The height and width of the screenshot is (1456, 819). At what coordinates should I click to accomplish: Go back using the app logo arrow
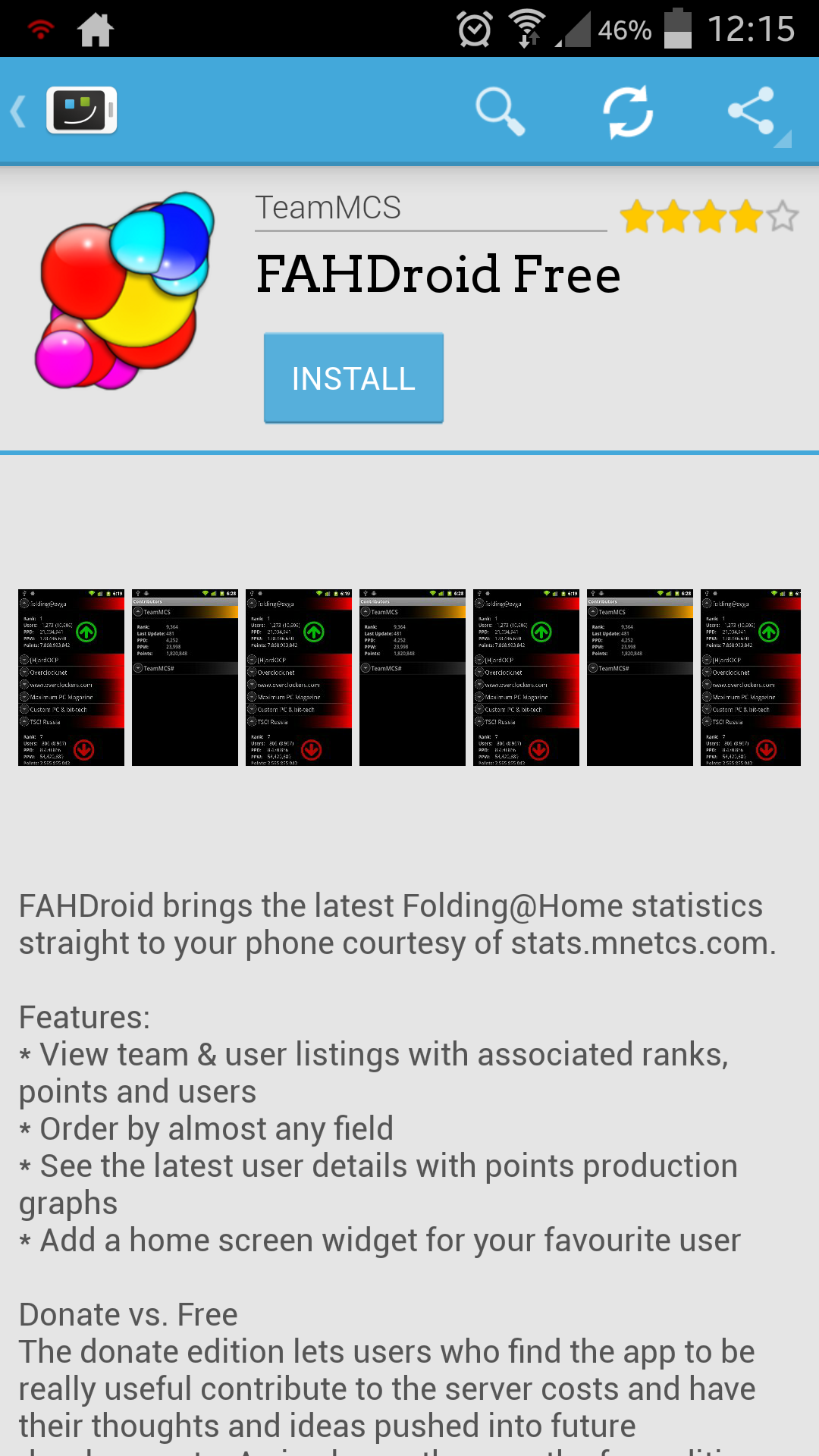coord(64,111)
